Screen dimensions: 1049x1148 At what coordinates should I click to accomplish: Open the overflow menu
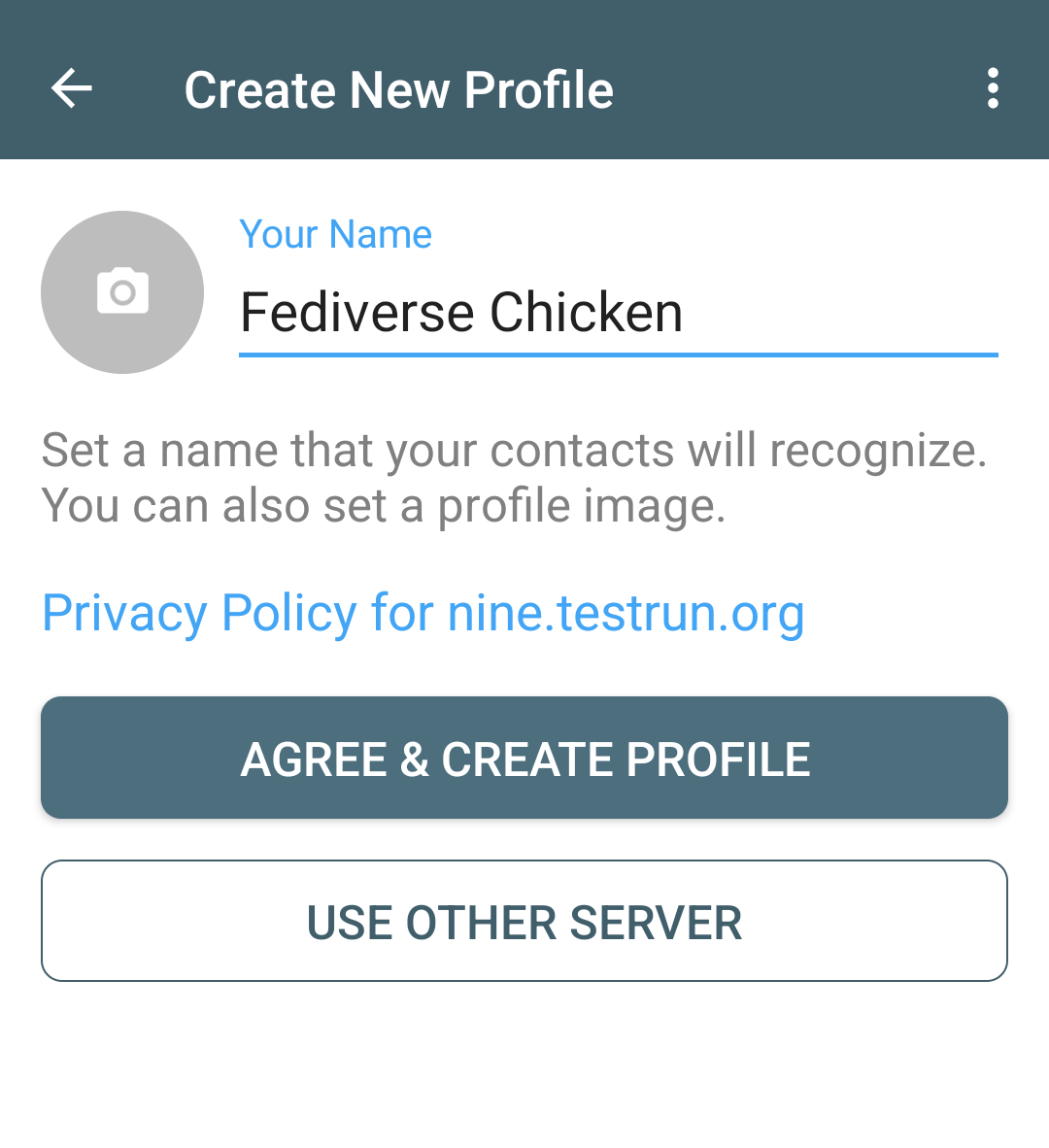coord(992,89)
